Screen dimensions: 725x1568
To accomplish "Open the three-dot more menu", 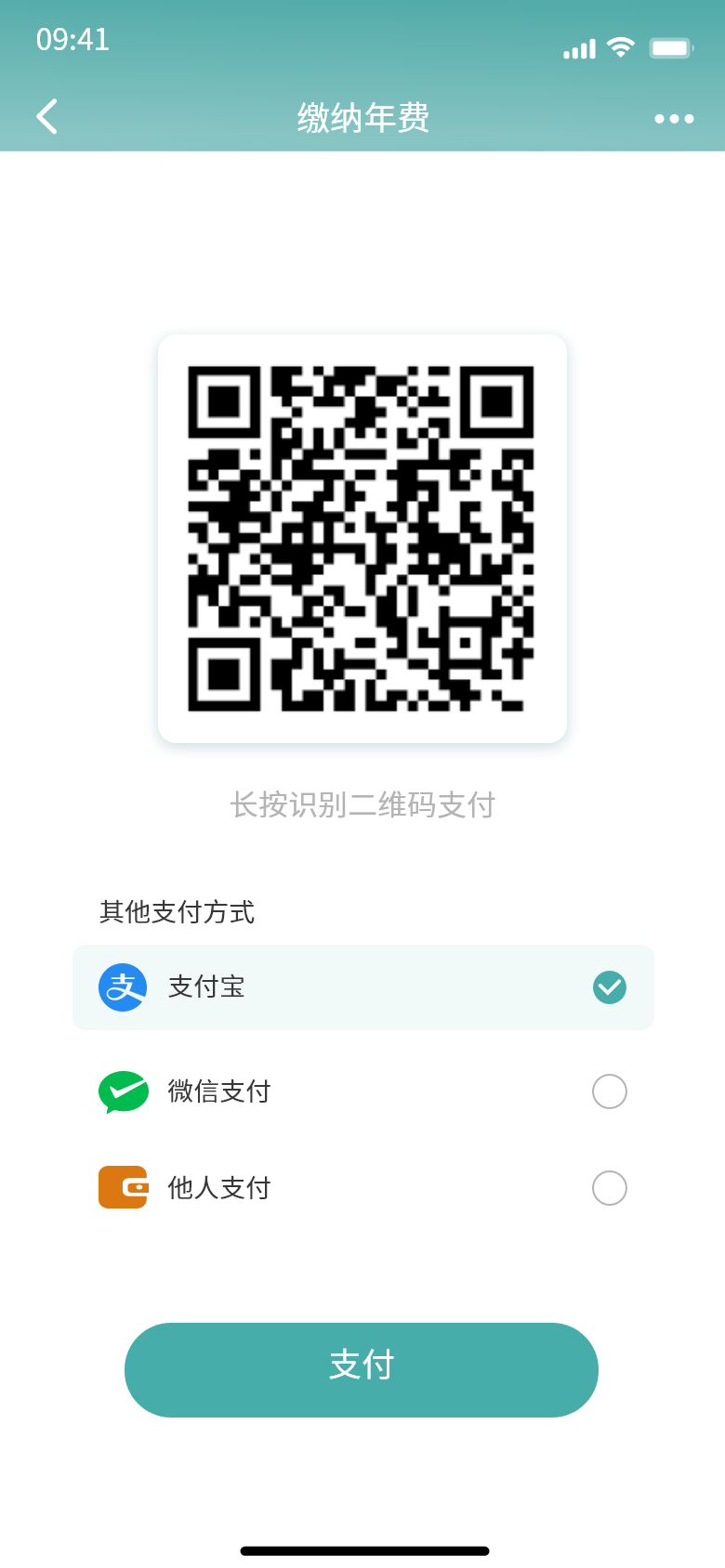I will point(674,118).
